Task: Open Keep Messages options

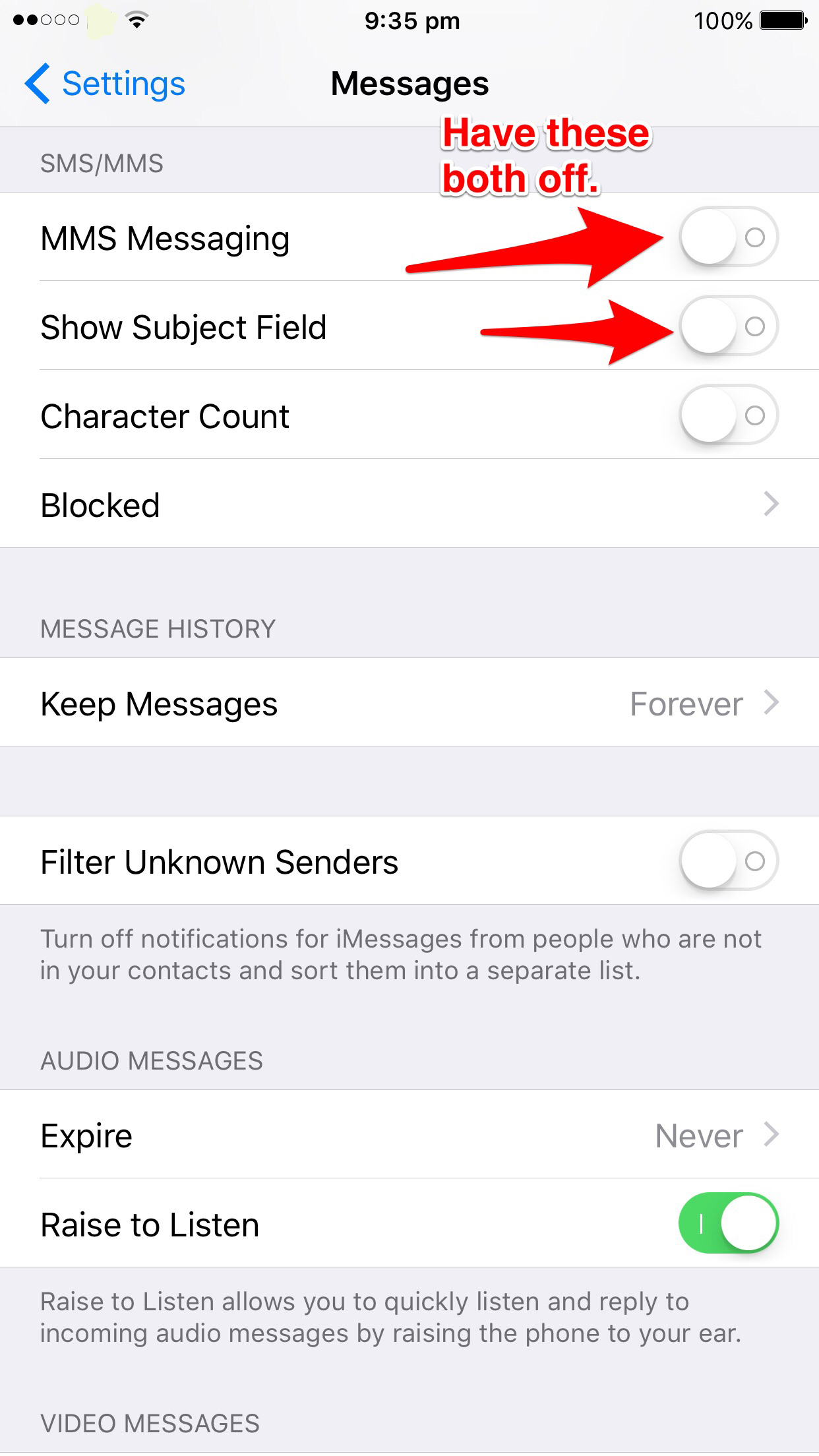Action: coord(409,703)
